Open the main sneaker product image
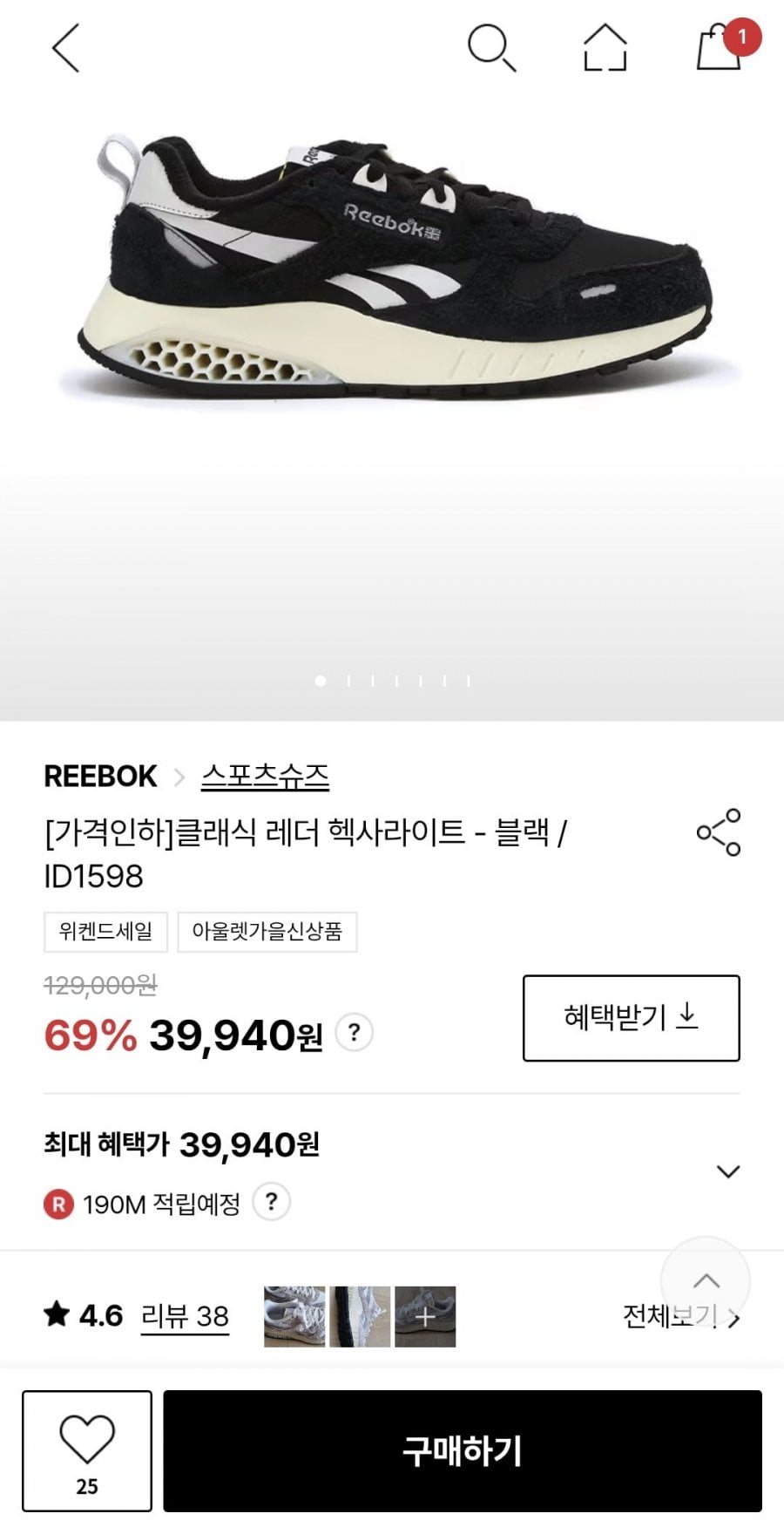The height and width of the screenshot is (1534, 784). point(392,270)
